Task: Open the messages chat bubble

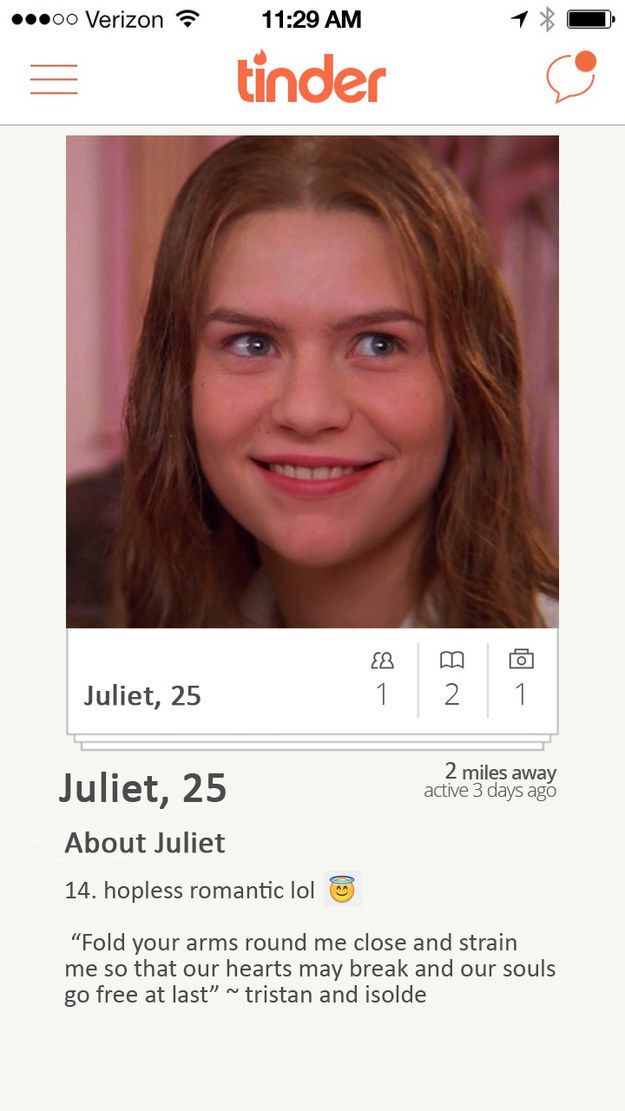Action: click(570, 78)
